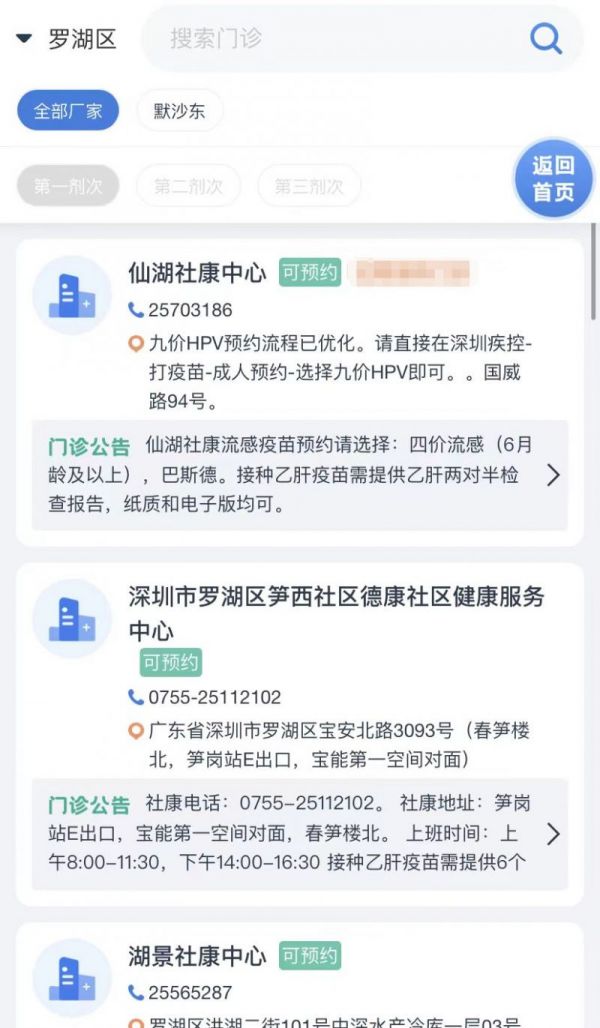The width and height of the screenshot is (600, 1028).
Task: Open the 仙湖社康中心 clinic card
Action: (x=300, y=392)
